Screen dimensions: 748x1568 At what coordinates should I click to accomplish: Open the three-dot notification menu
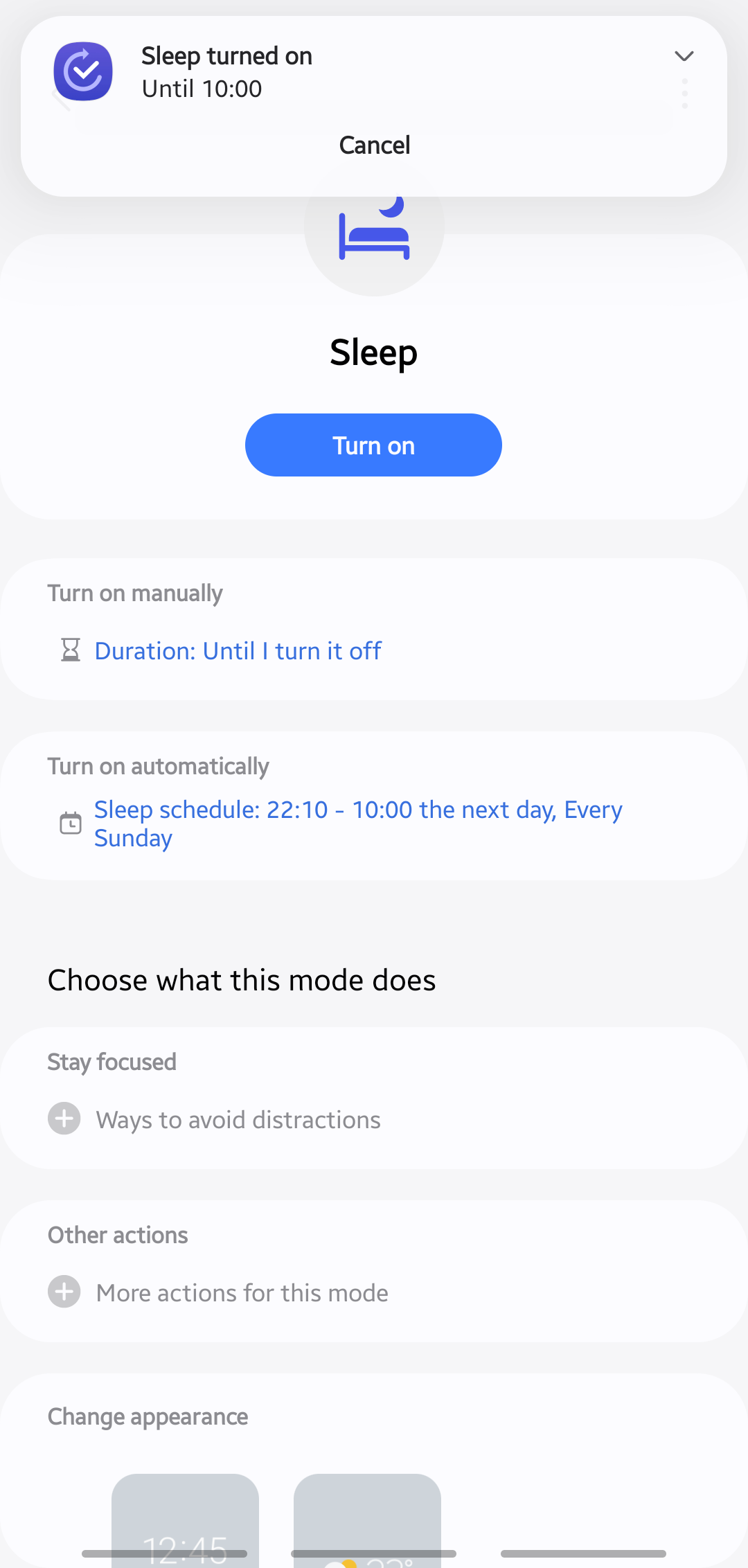[x=684, y=93]
